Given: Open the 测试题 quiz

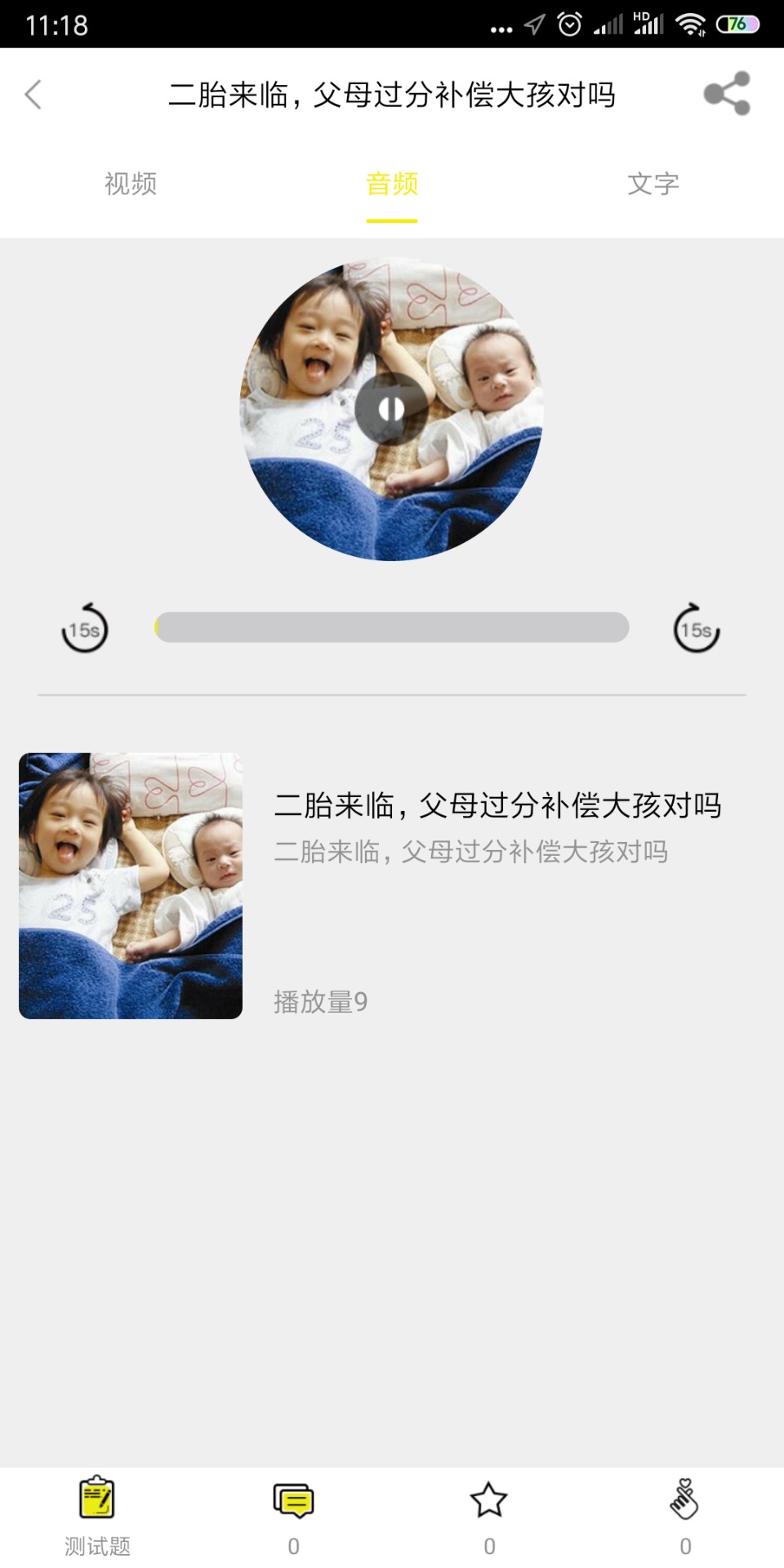Looking at the screenshot, I should (x=97, y=1515).
